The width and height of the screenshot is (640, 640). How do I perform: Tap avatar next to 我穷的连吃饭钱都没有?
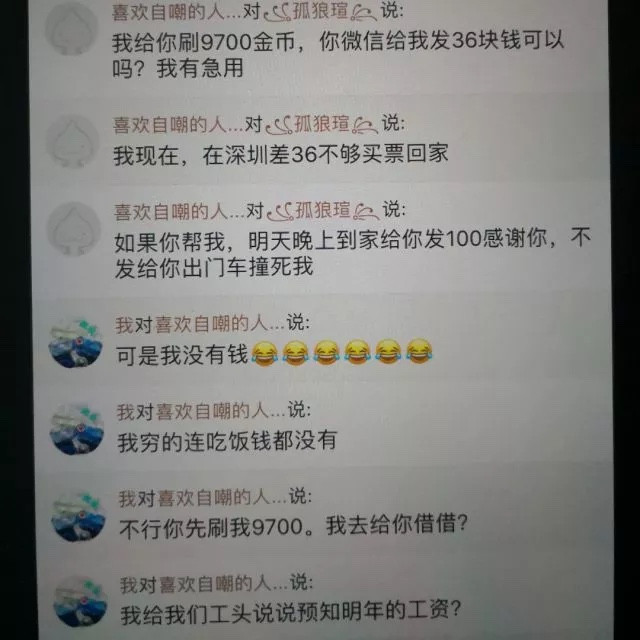77,430
